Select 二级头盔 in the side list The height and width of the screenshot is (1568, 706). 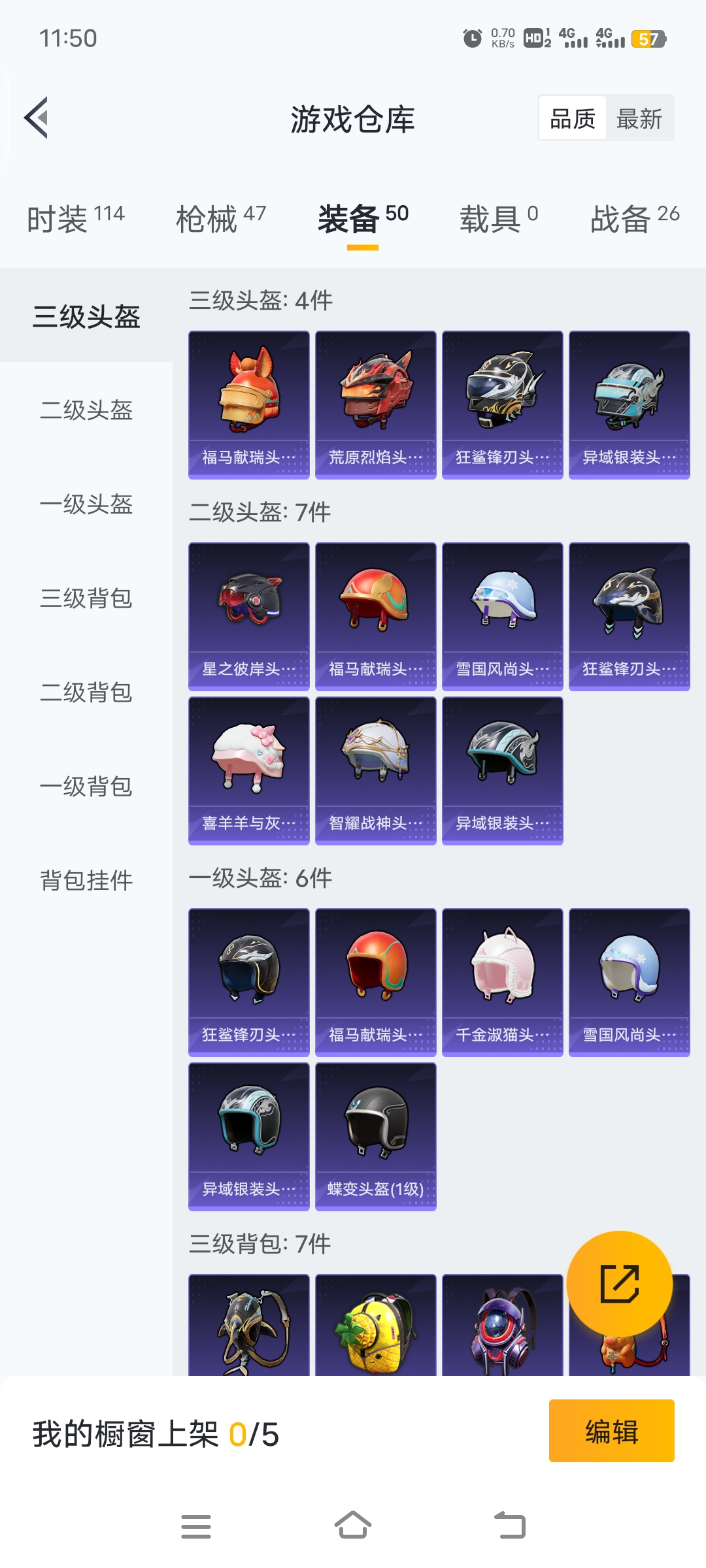[x=86, y=410]
